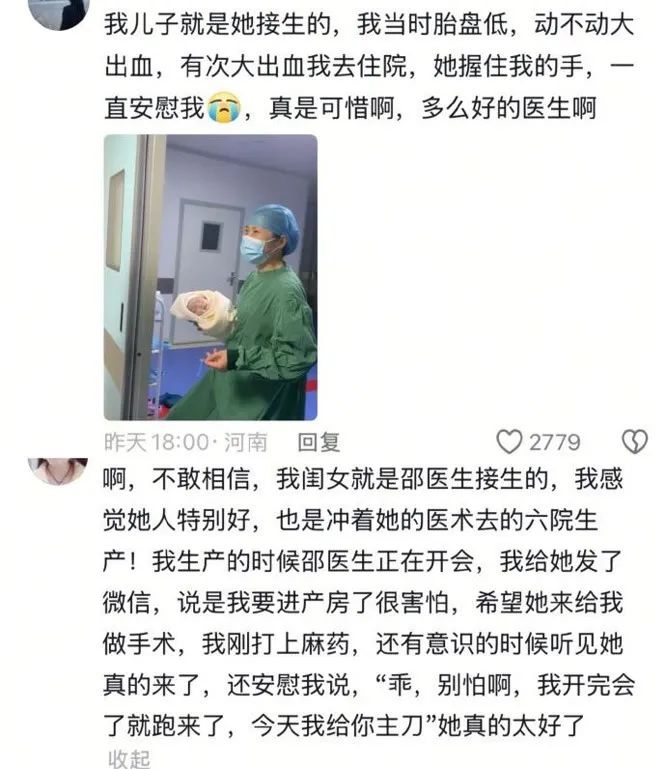This screenshot has height=769, width=659.
Task: Open the avatar of the 邵医生 comment author
Action: (x=58, y=470)
